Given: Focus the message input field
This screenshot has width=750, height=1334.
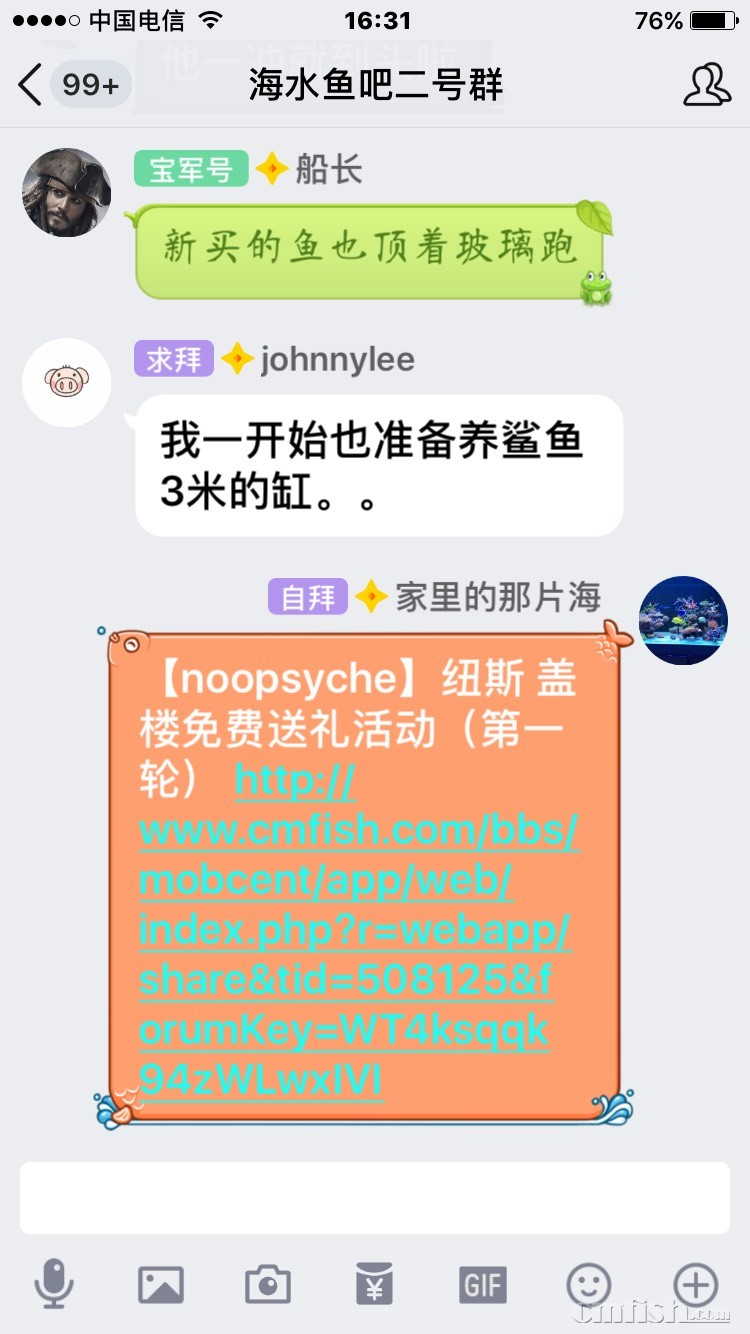Looking at the screenshot, I should 375,1197.
